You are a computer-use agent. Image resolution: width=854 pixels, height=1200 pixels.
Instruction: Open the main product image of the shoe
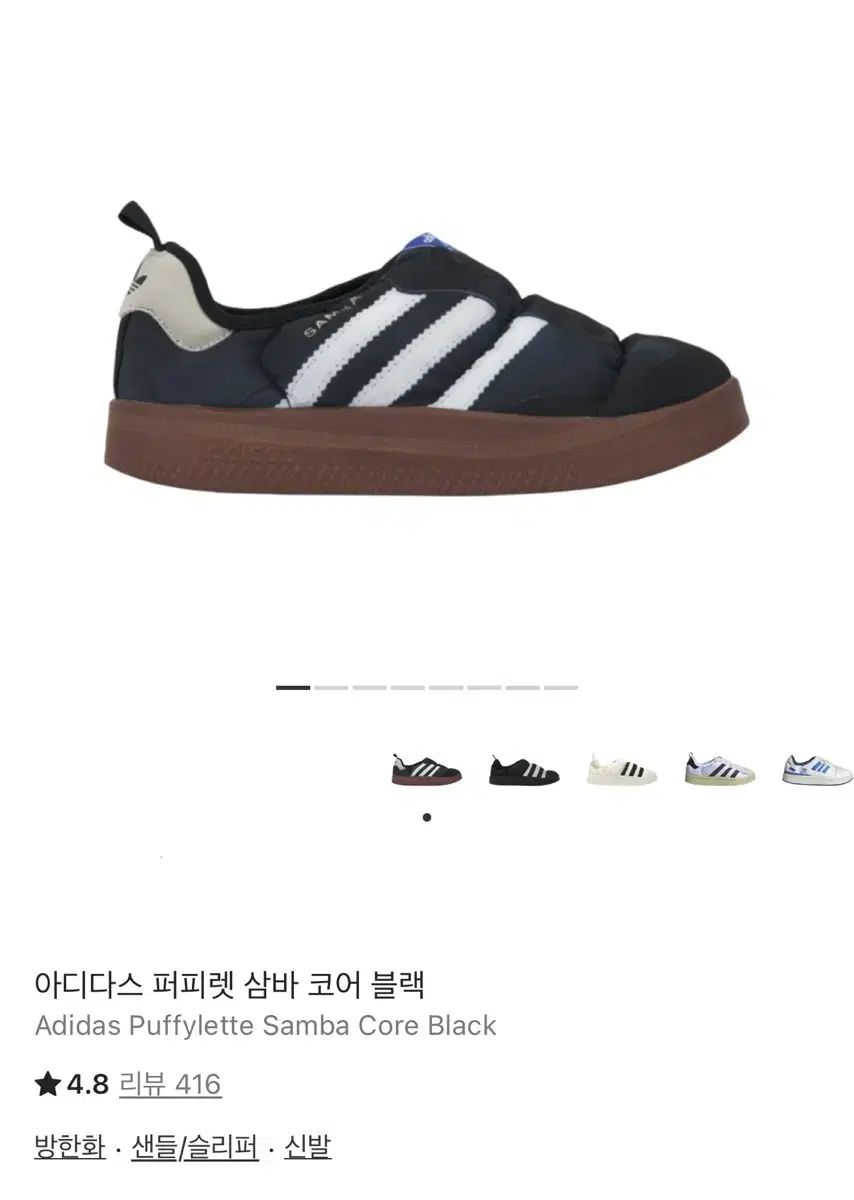427,350
